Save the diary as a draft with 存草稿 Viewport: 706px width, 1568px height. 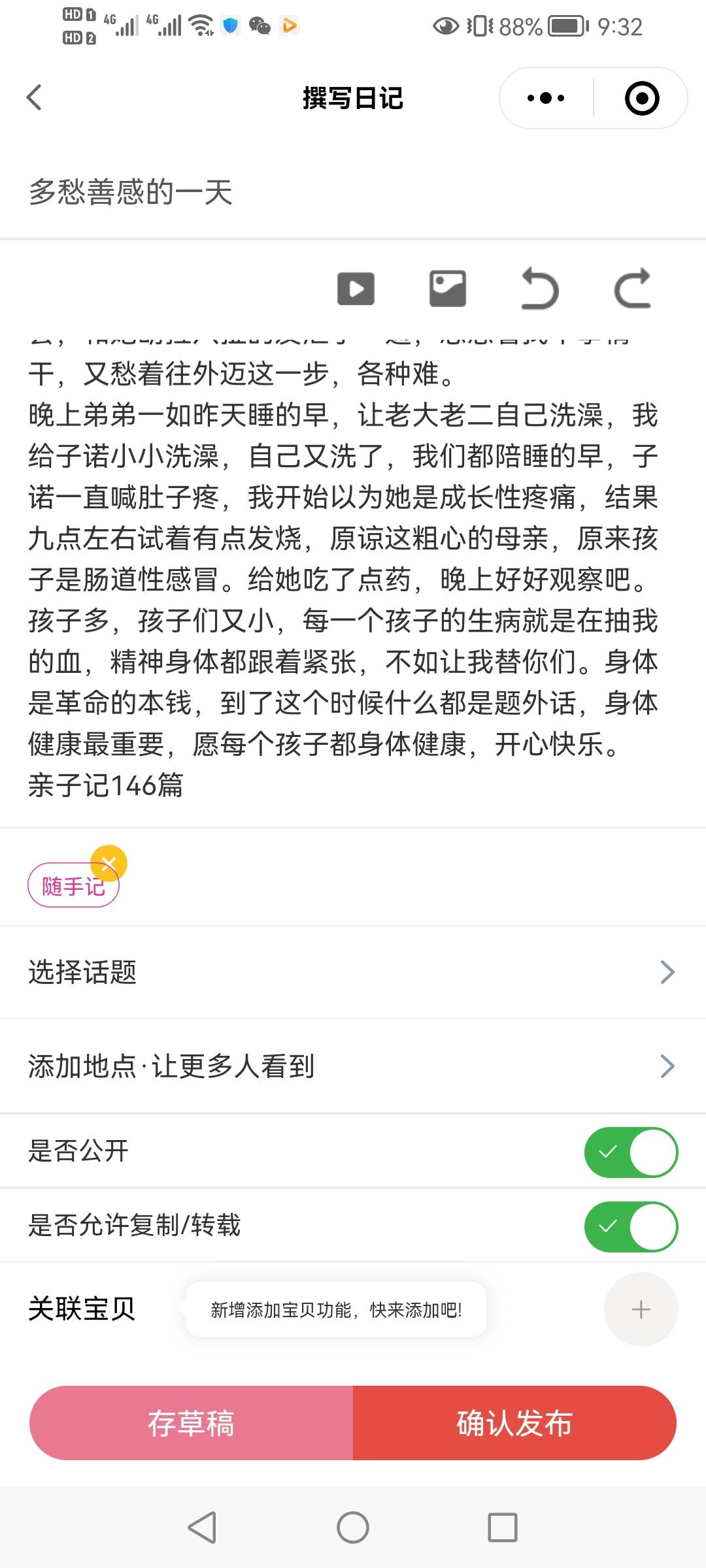tap(190, 1426)
